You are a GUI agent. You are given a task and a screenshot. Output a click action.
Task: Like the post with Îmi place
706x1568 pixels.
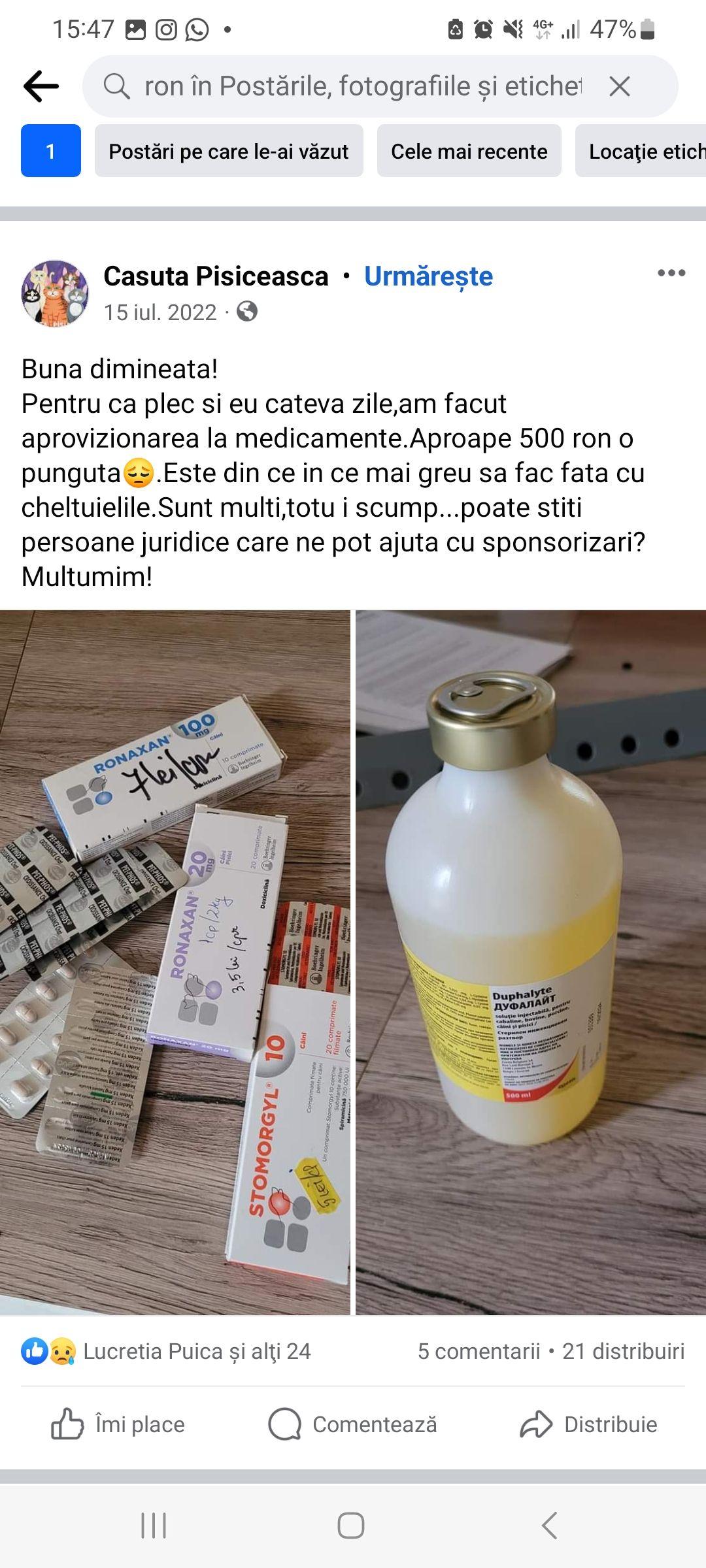(118, 1424)
